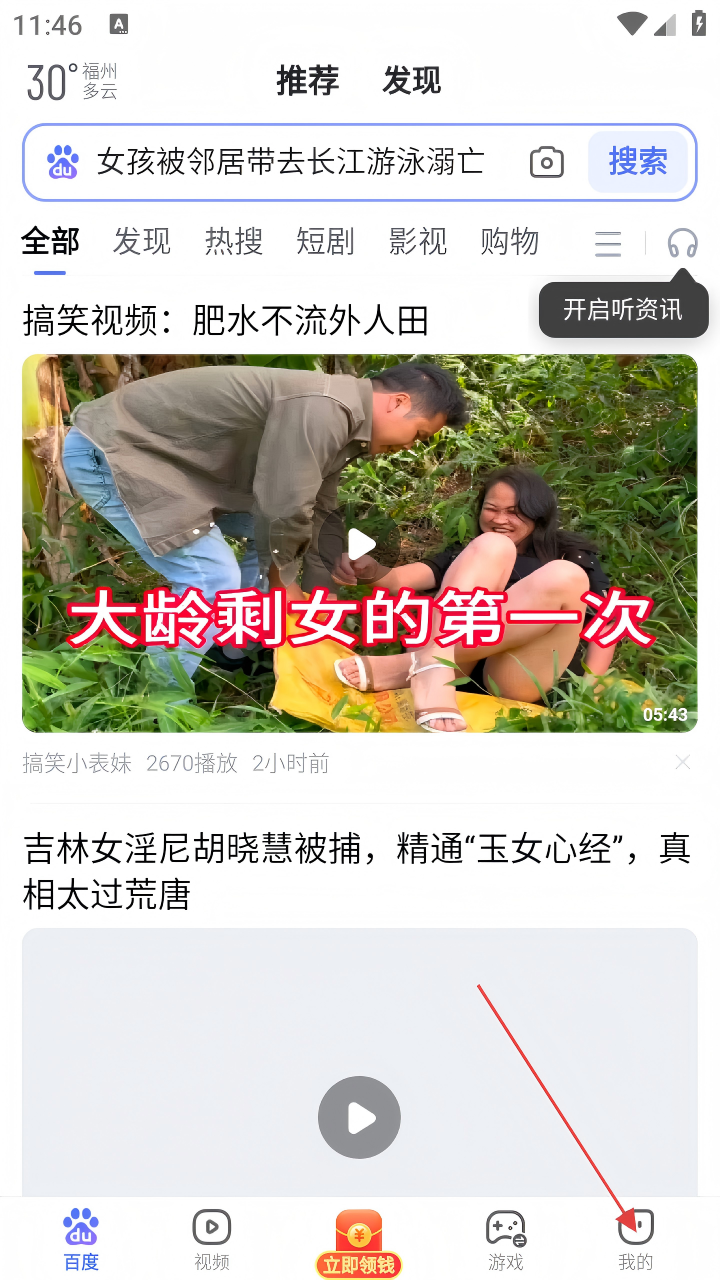720x1280 pixels.
Task: Tap the camera icon in search box
Action: [x=546, y=162]
